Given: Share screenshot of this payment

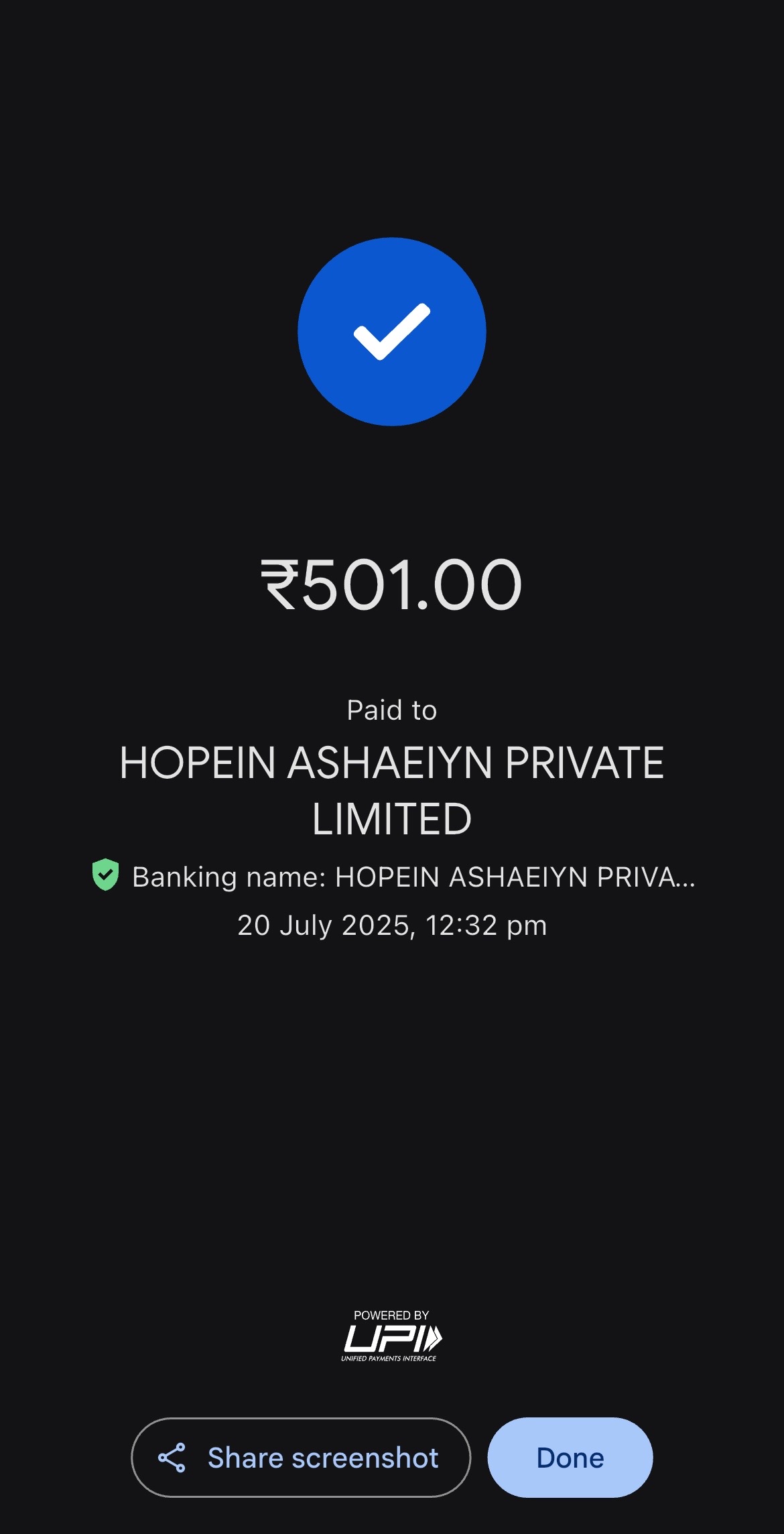Looking at the screenshot, I should coord(301,1457).
